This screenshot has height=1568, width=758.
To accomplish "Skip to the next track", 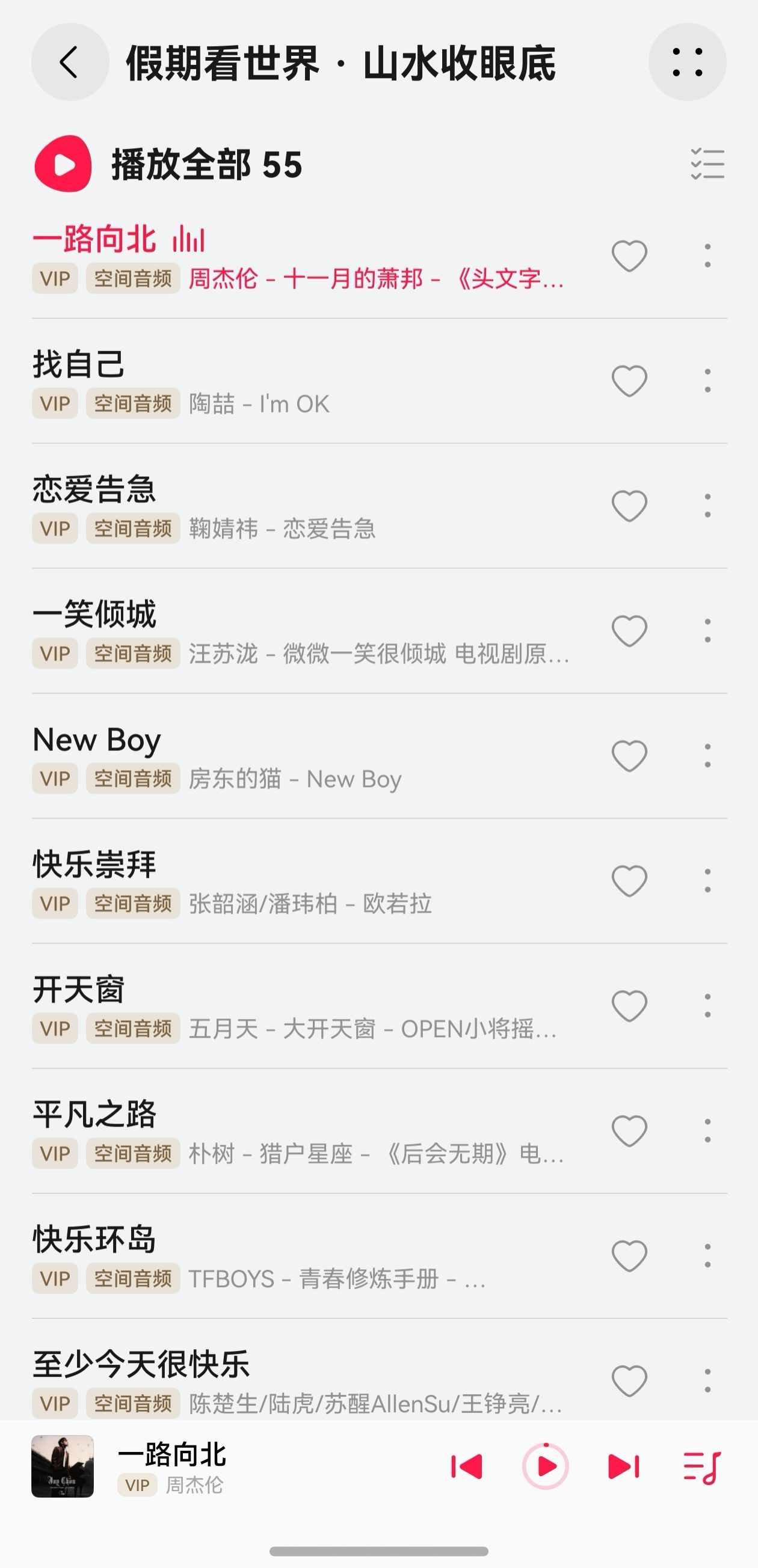I will point(623,1466).
